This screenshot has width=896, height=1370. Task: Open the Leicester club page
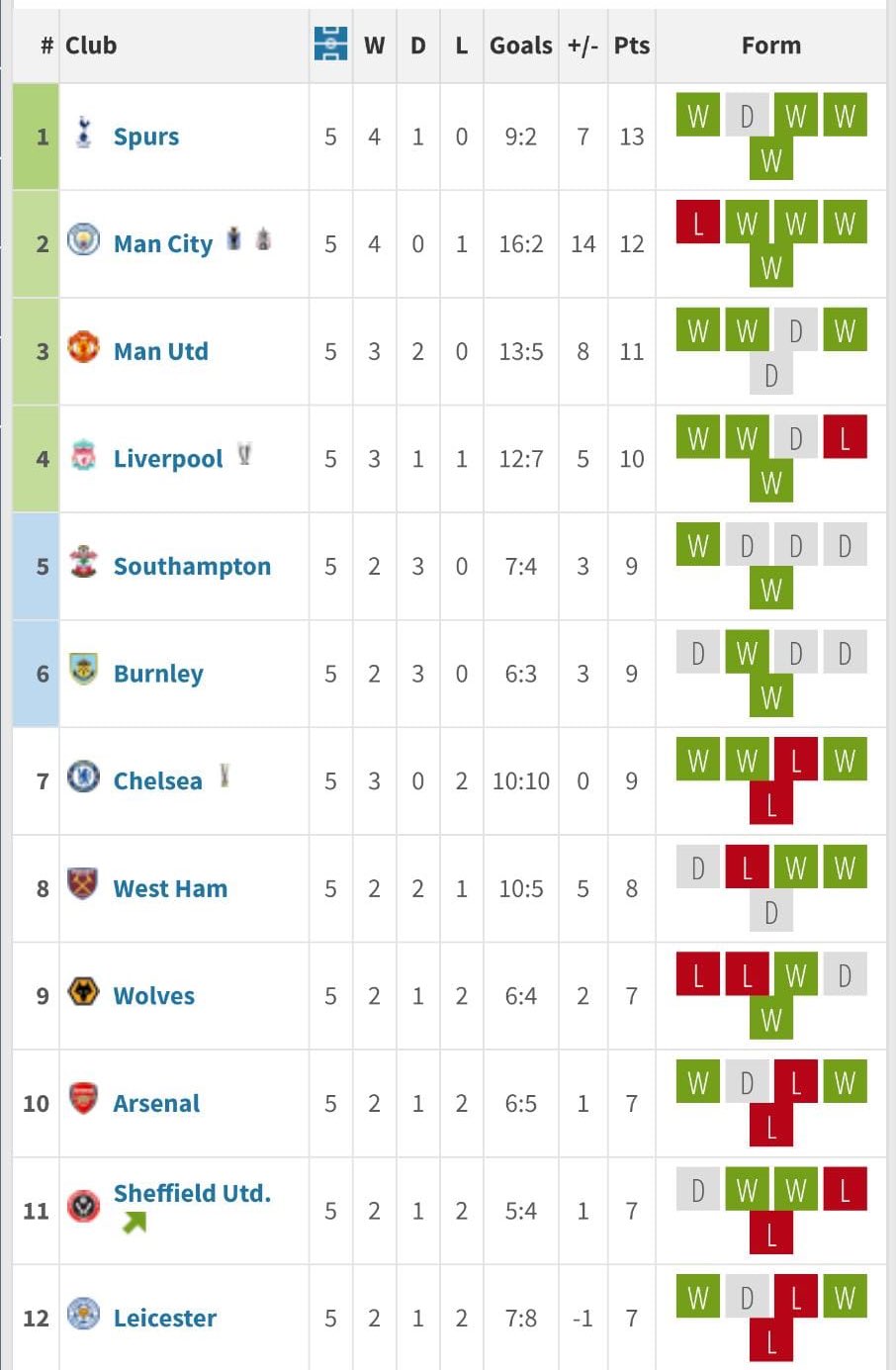pyautogui.click(x=164, y=1318)
